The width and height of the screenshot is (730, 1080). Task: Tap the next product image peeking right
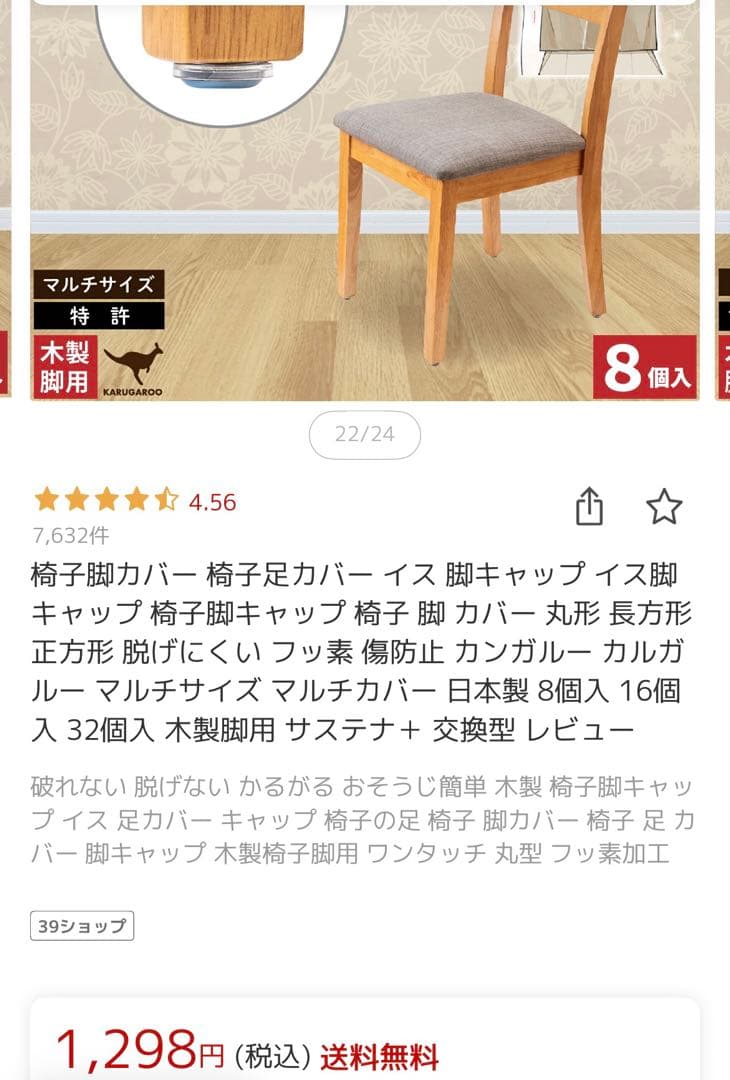[723, 200]
